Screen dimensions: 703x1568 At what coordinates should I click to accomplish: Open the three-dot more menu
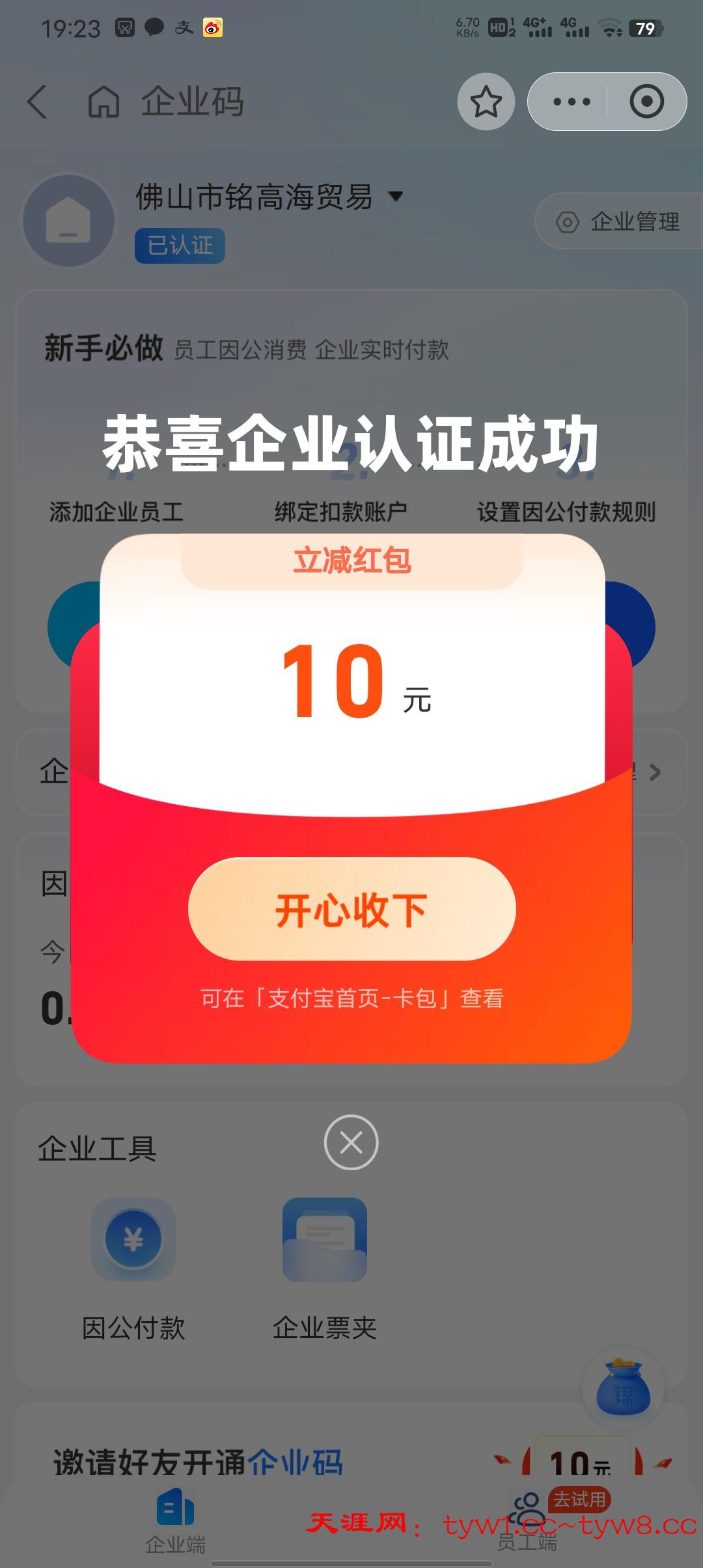(571, 102)
